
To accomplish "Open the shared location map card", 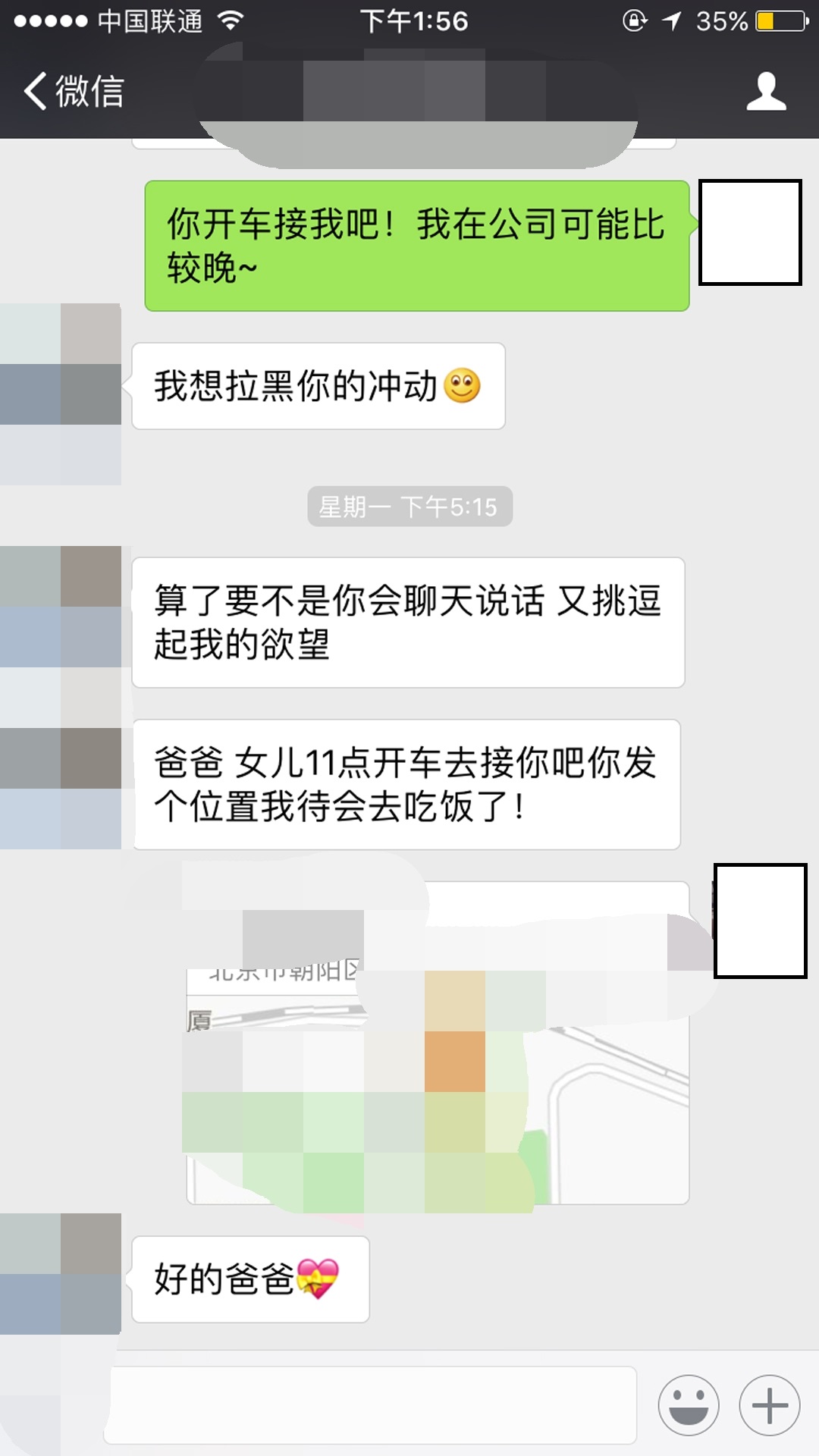I will tap(438, 1043).
